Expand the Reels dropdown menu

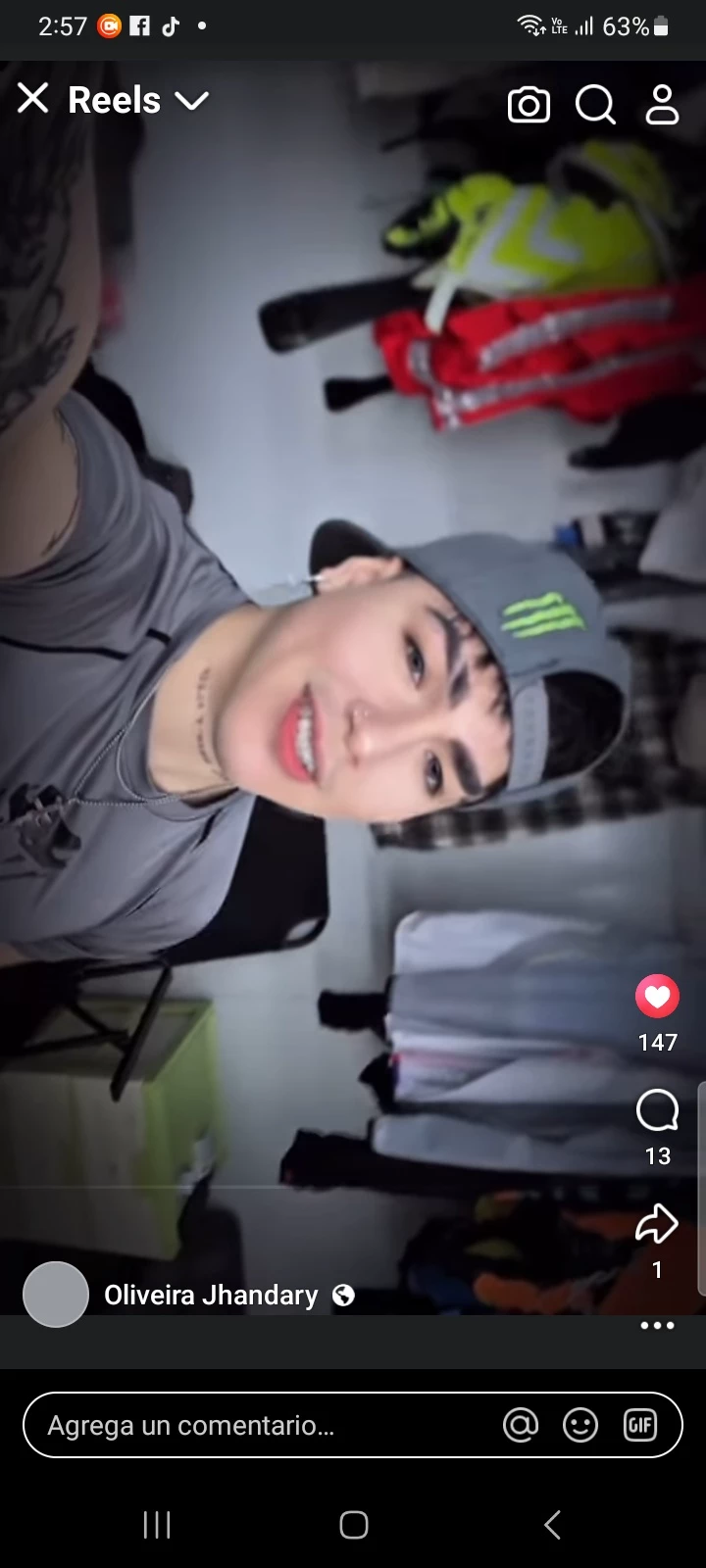pos(191,101)
